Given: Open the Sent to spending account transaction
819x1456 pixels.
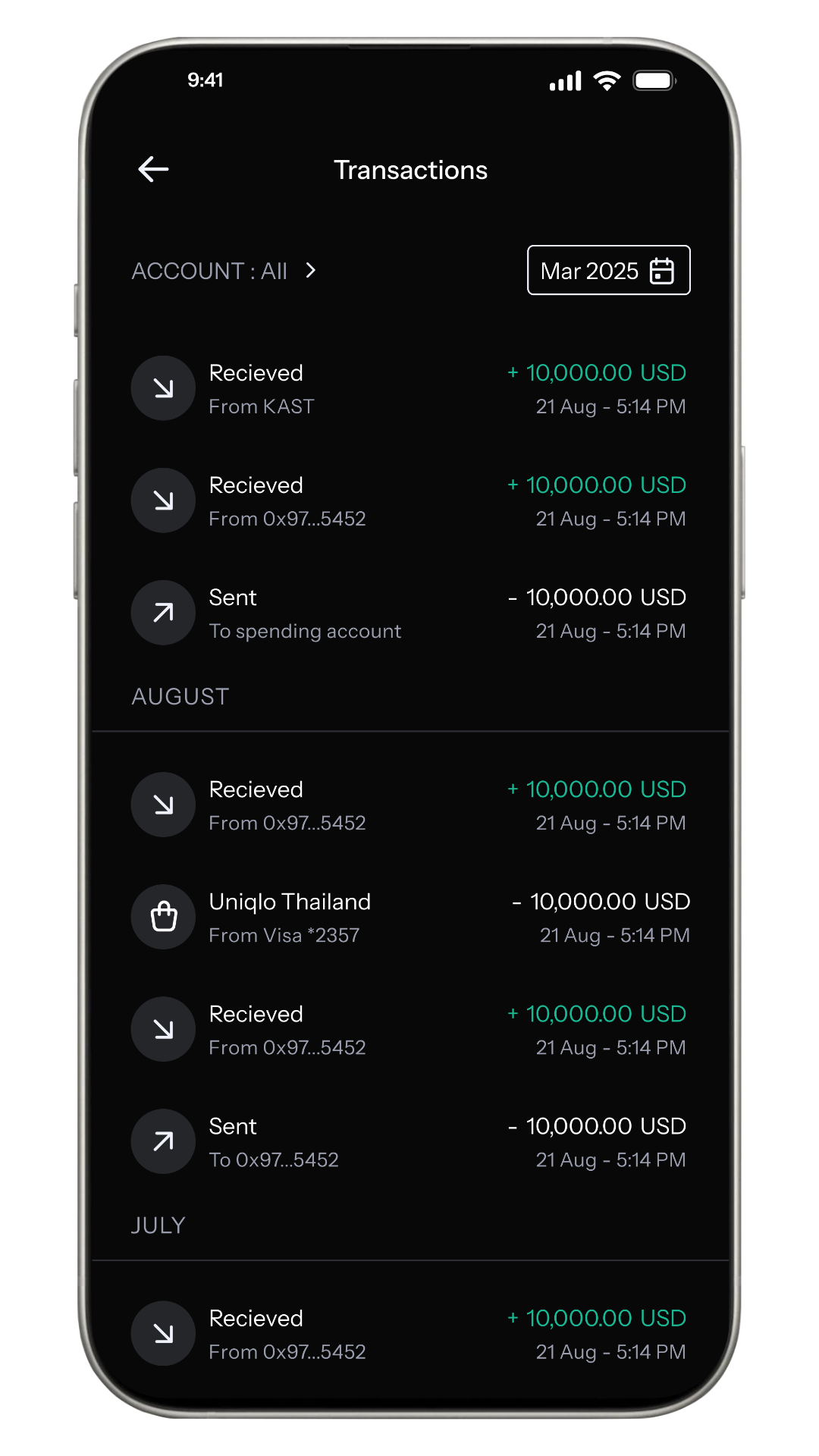Looking at the screenshot, I should coord(409,613).
